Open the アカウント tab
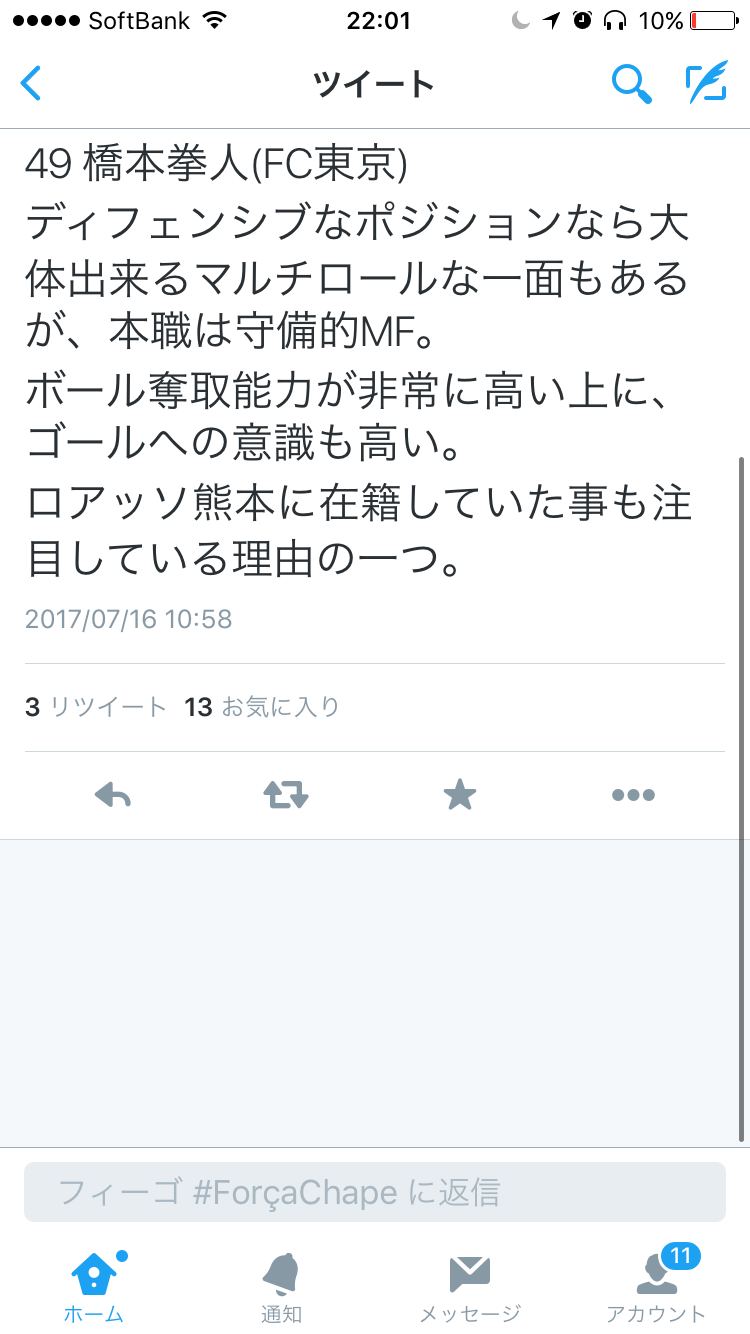This screenshot has width=750, height=1334. pyautogui.click(x=656, y=1286)
